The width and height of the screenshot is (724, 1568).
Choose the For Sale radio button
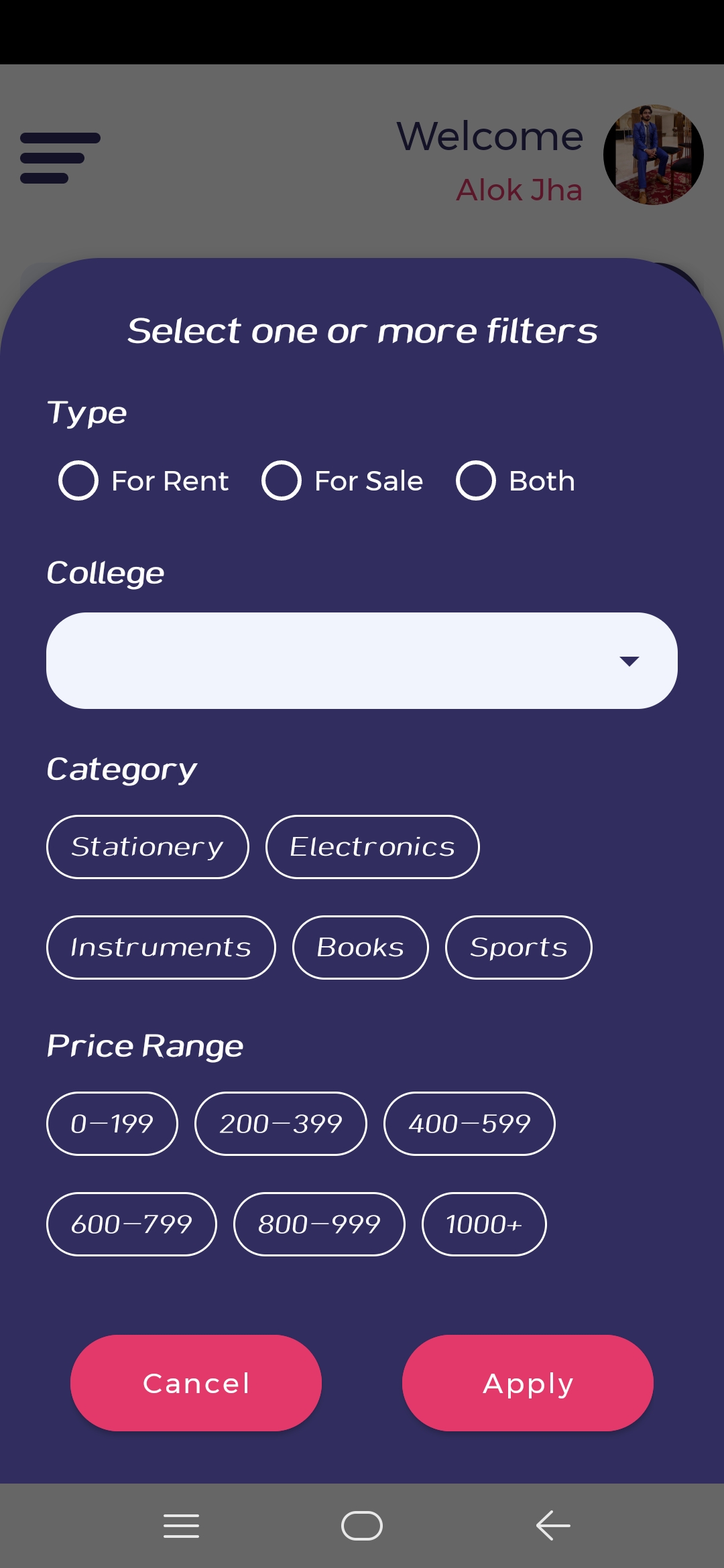click(282, 480)
